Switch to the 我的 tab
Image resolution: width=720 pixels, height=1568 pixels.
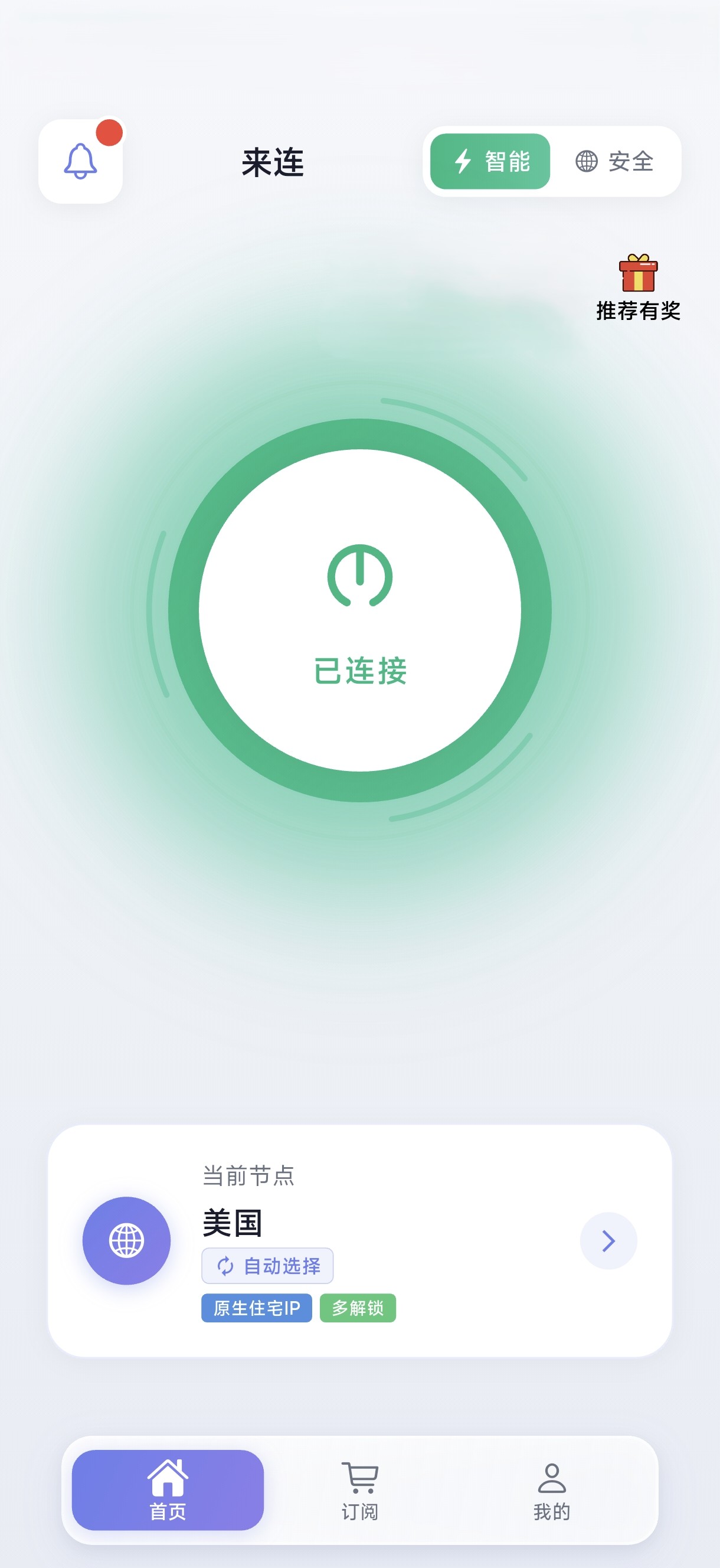click(552, 1491)
